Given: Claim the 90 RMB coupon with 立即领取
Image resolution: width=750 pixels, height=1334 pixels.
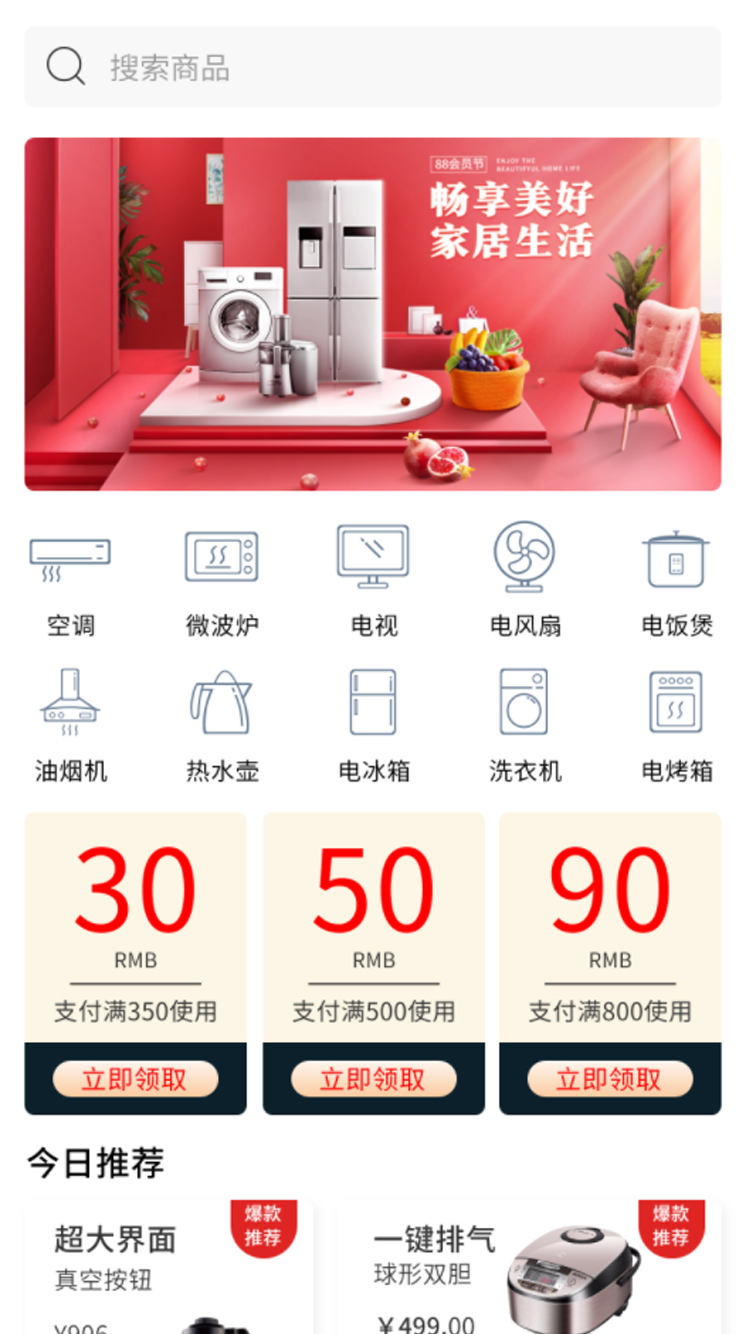Looking at the screenshot, I should [610, 1079].
